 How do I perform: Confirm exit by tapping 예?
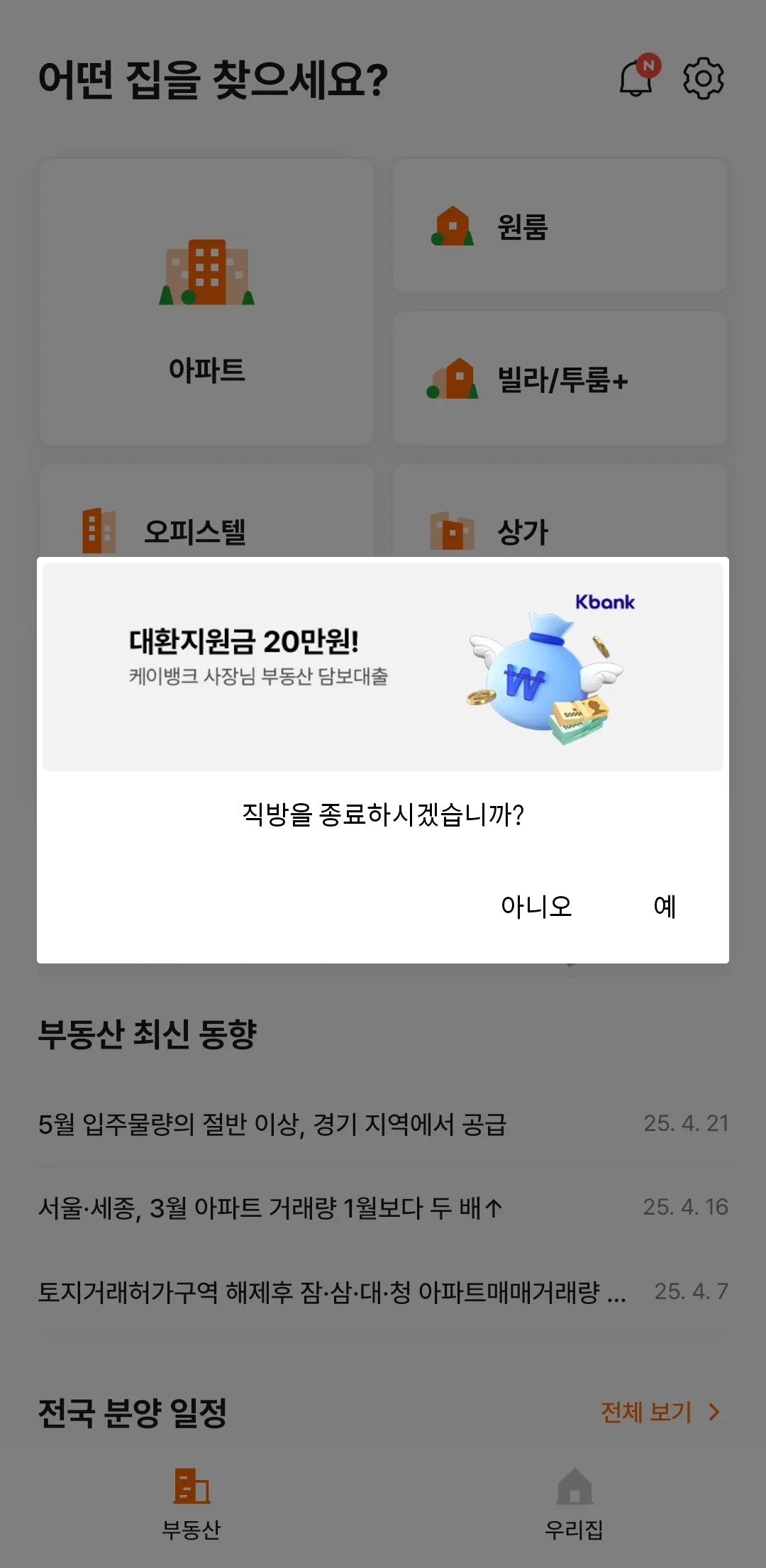tap(665, 906)
